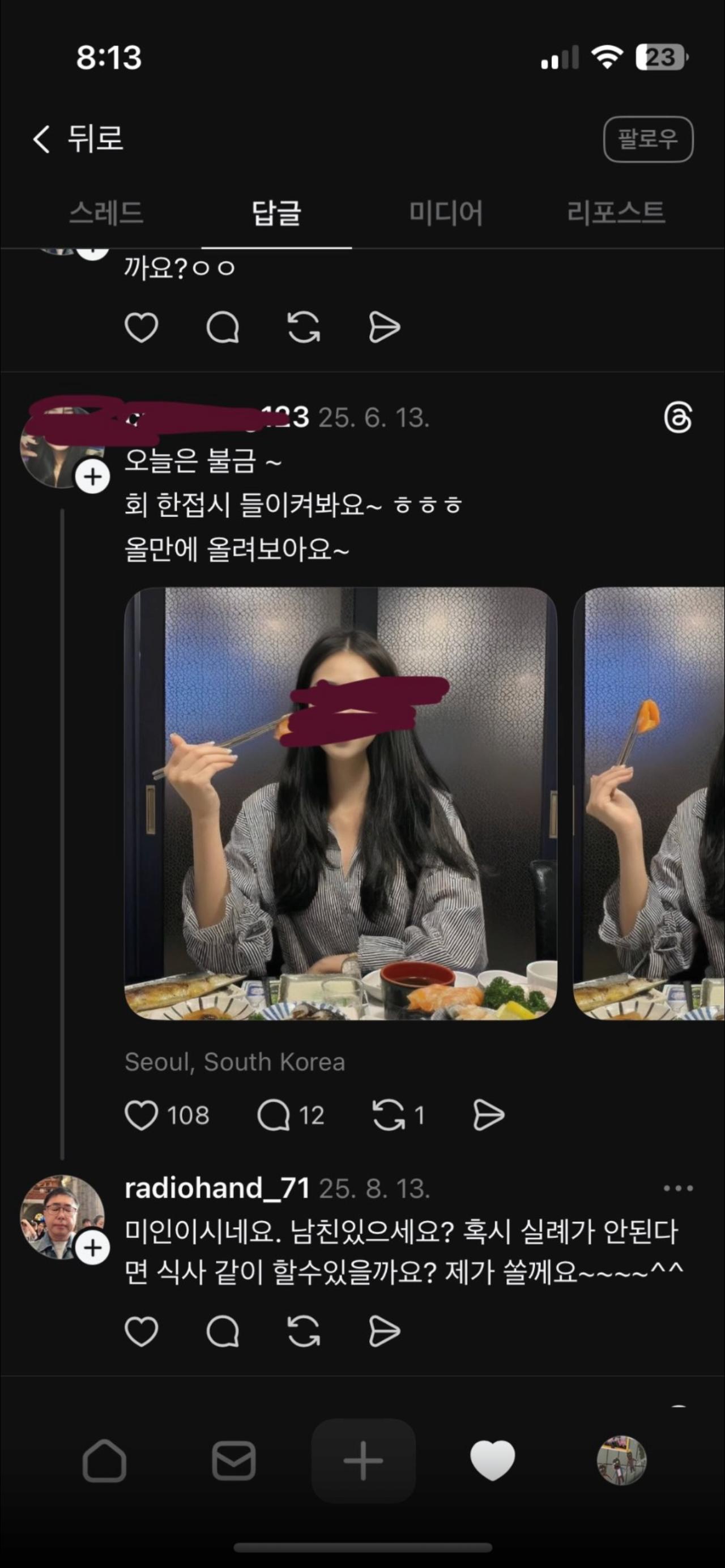Screen dimensions: 725x1568
Task: Open more options for radiohand_71's reply
Action: tap(677, 1188)
